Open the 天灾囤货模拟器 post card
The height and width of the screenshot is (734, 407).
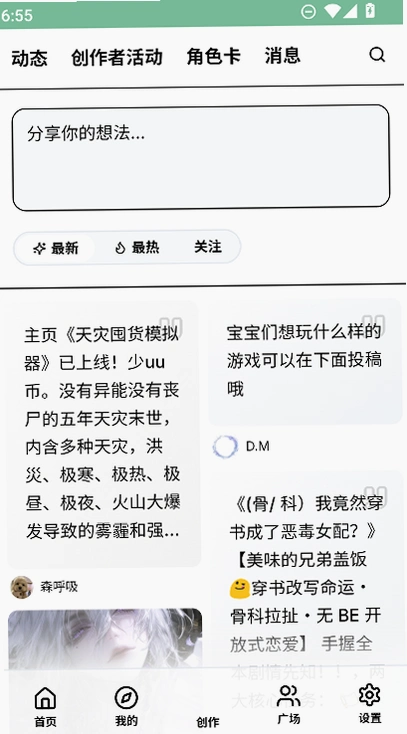tap(104, 433)
